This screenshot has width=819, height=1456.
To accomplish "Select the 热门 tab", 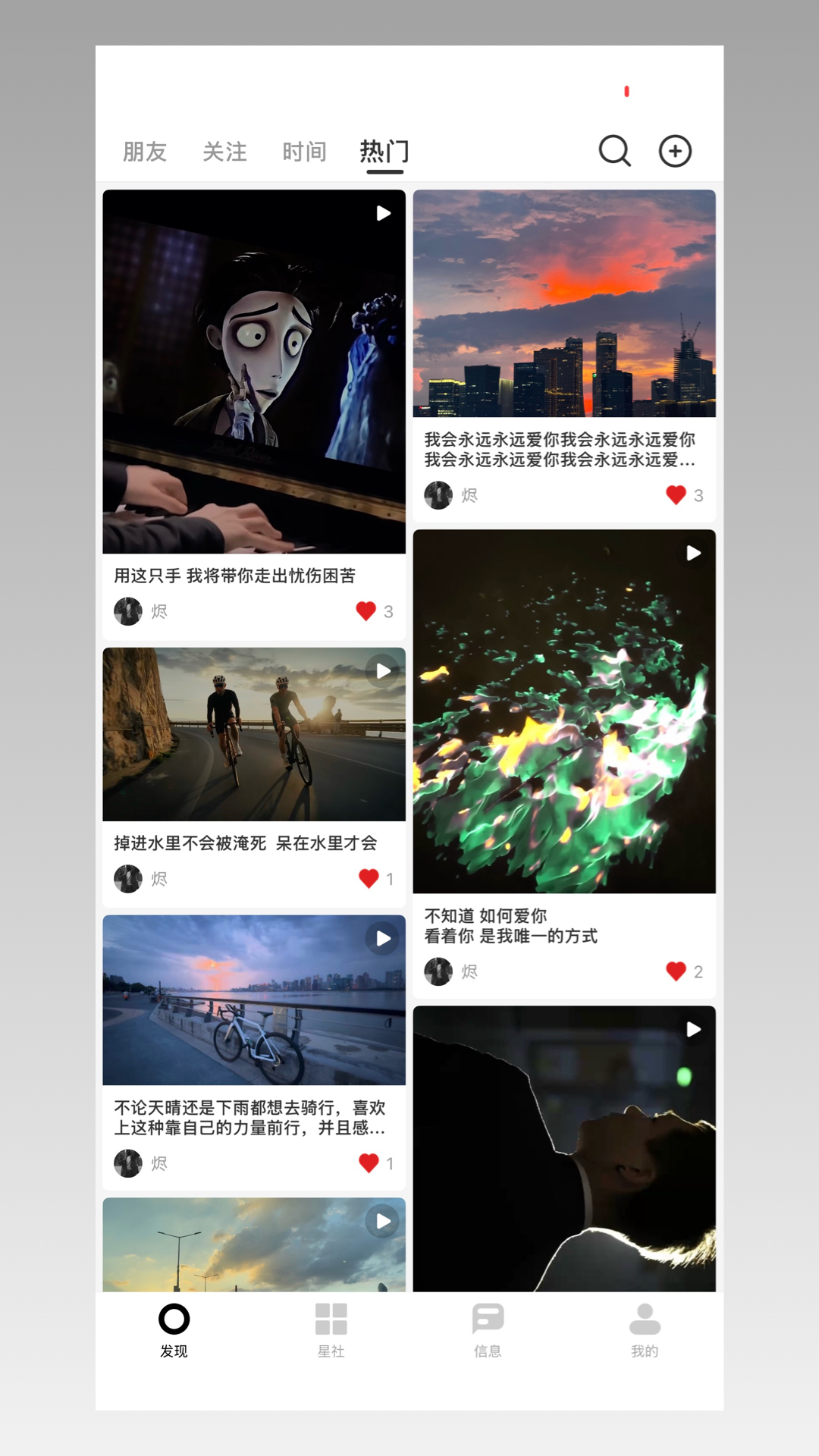I will pos(383,152).
